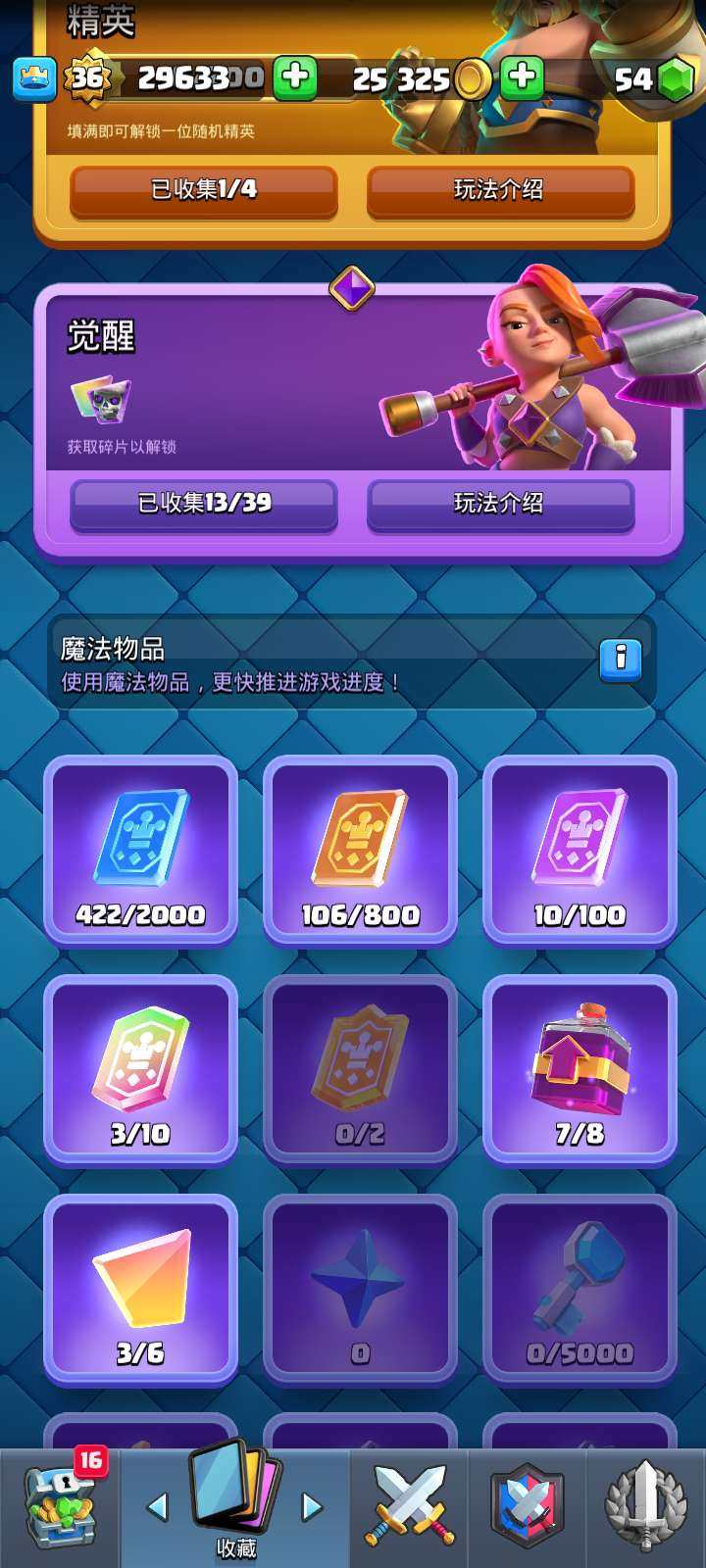Open the wild shard item 3/6

141,1288
